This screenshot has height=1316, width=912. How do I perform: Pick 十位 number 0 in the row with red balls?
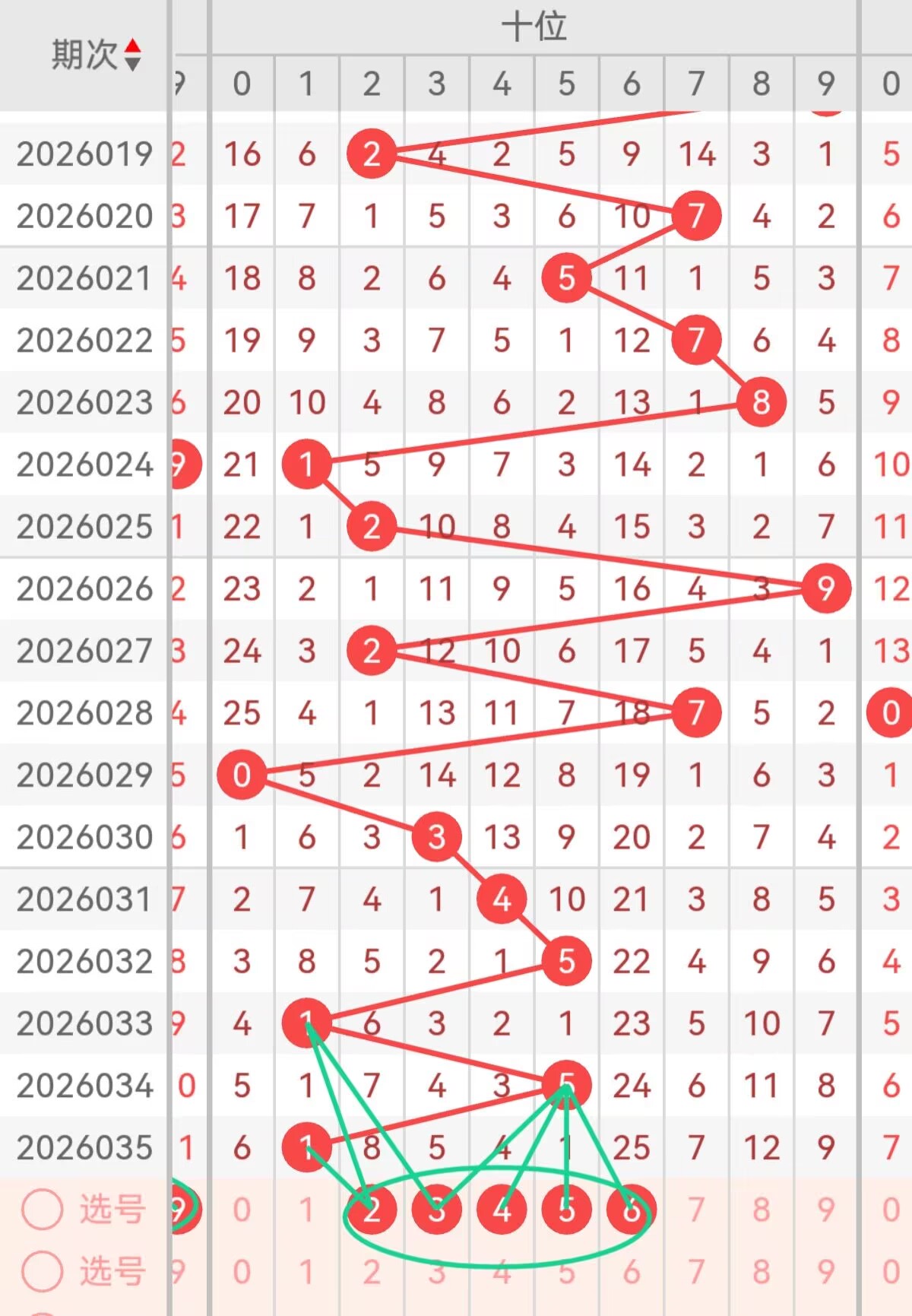242,1209
